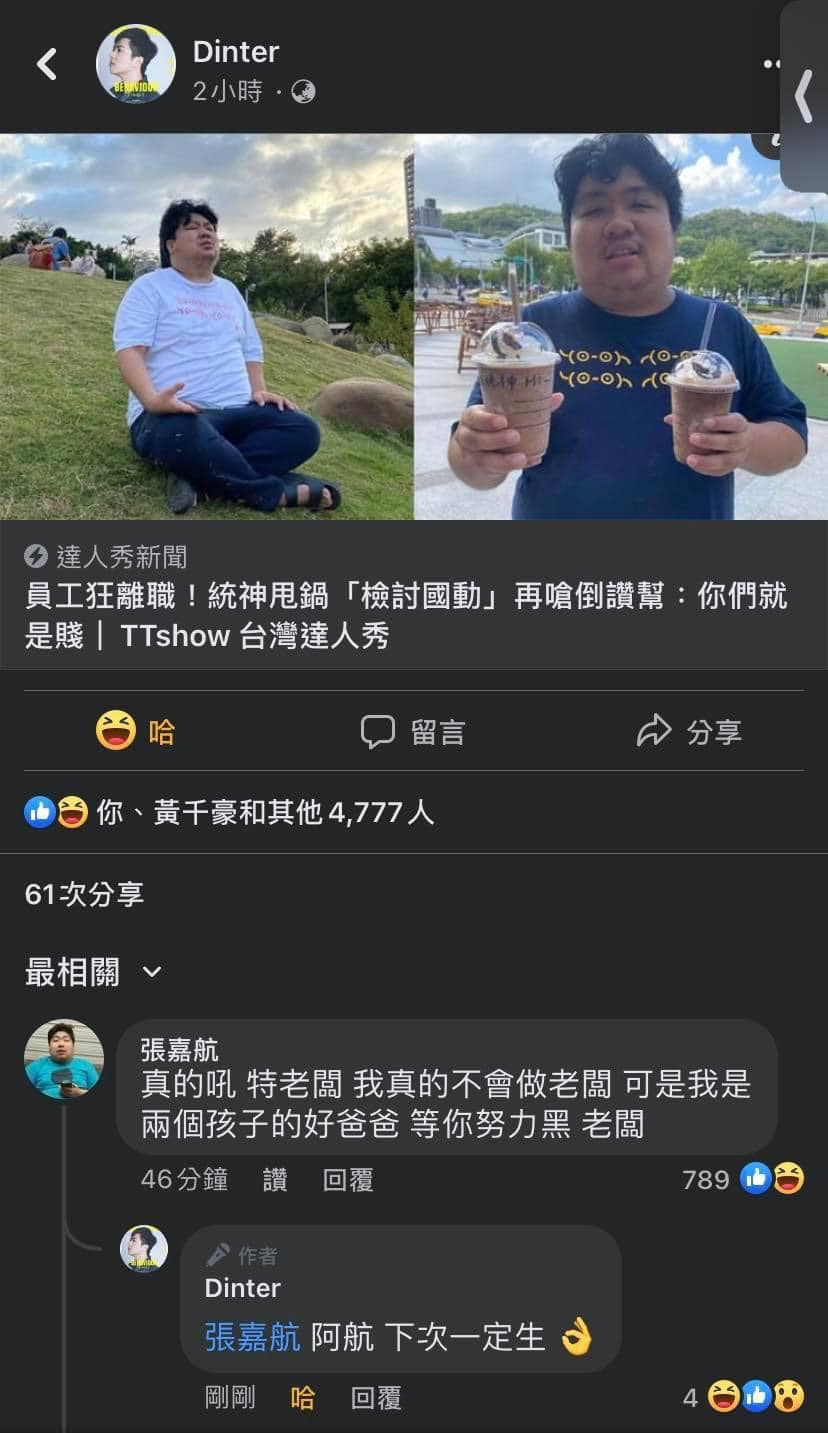This screenshot has height=1433, width=828.
Task: Like 張嘉航's comment with 讚
Action: pos(275,1180)
